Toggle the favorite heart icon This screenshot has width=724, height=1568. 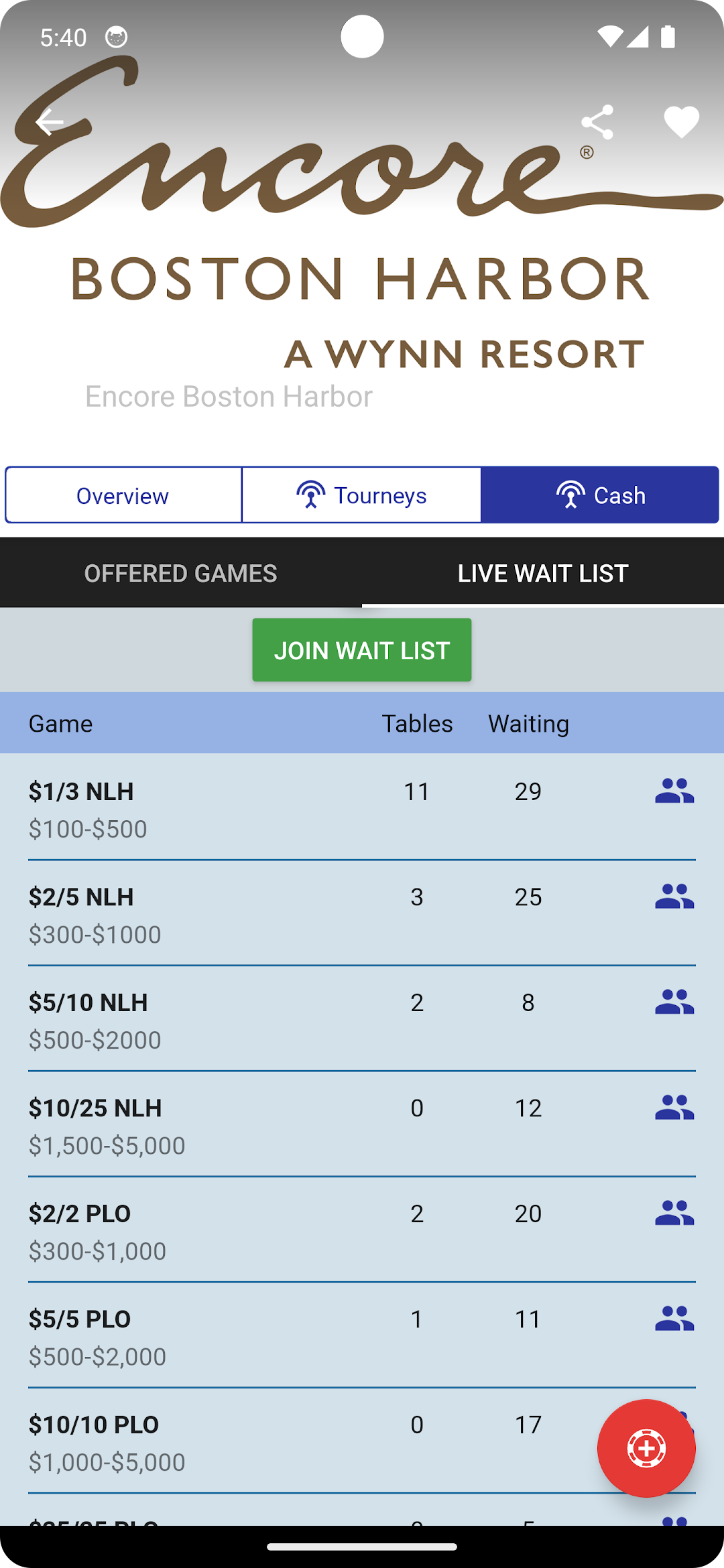681,122
